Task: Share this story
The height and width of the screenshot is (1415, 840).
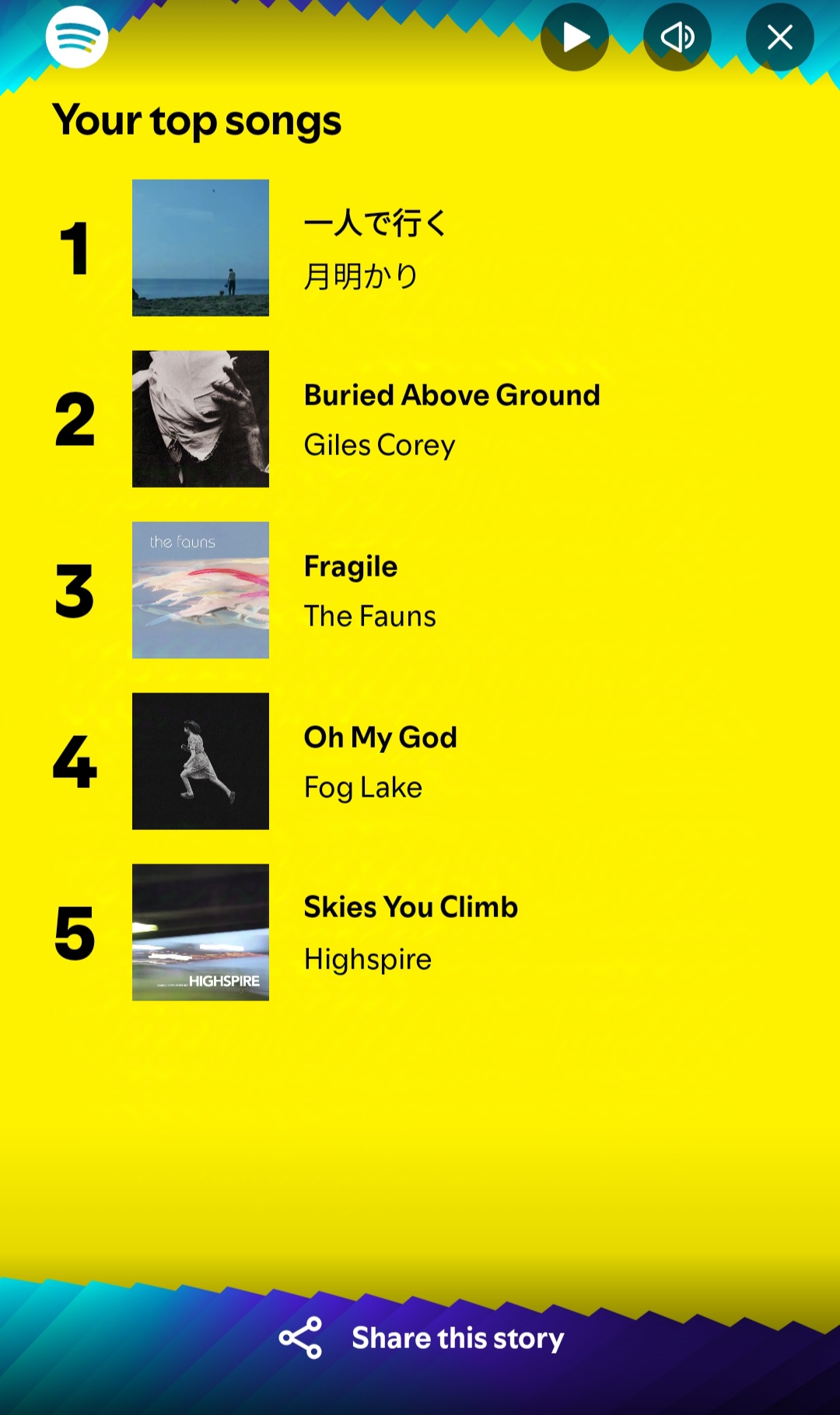Action: (422, 1338)
